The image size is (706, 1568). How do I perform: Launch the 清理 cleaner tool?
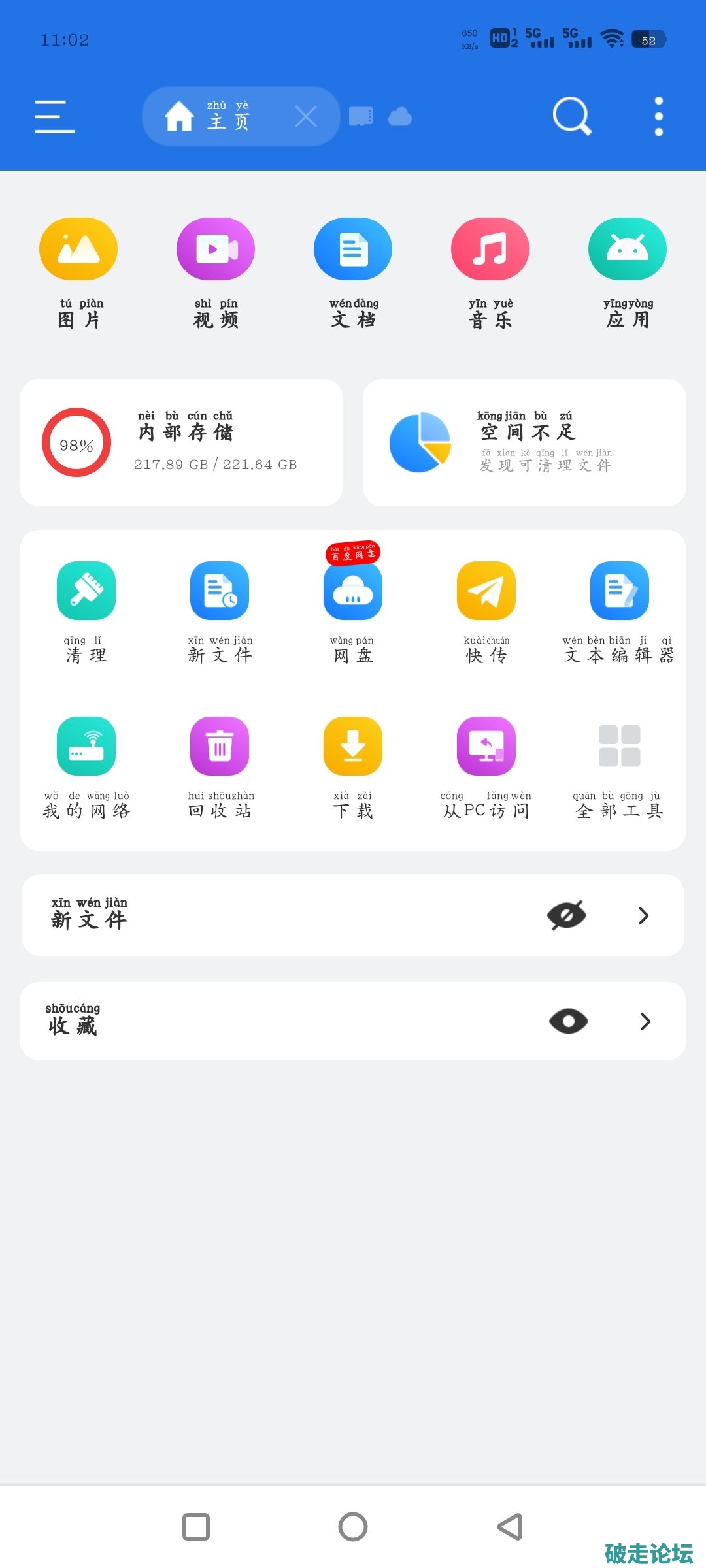(86, 612)
